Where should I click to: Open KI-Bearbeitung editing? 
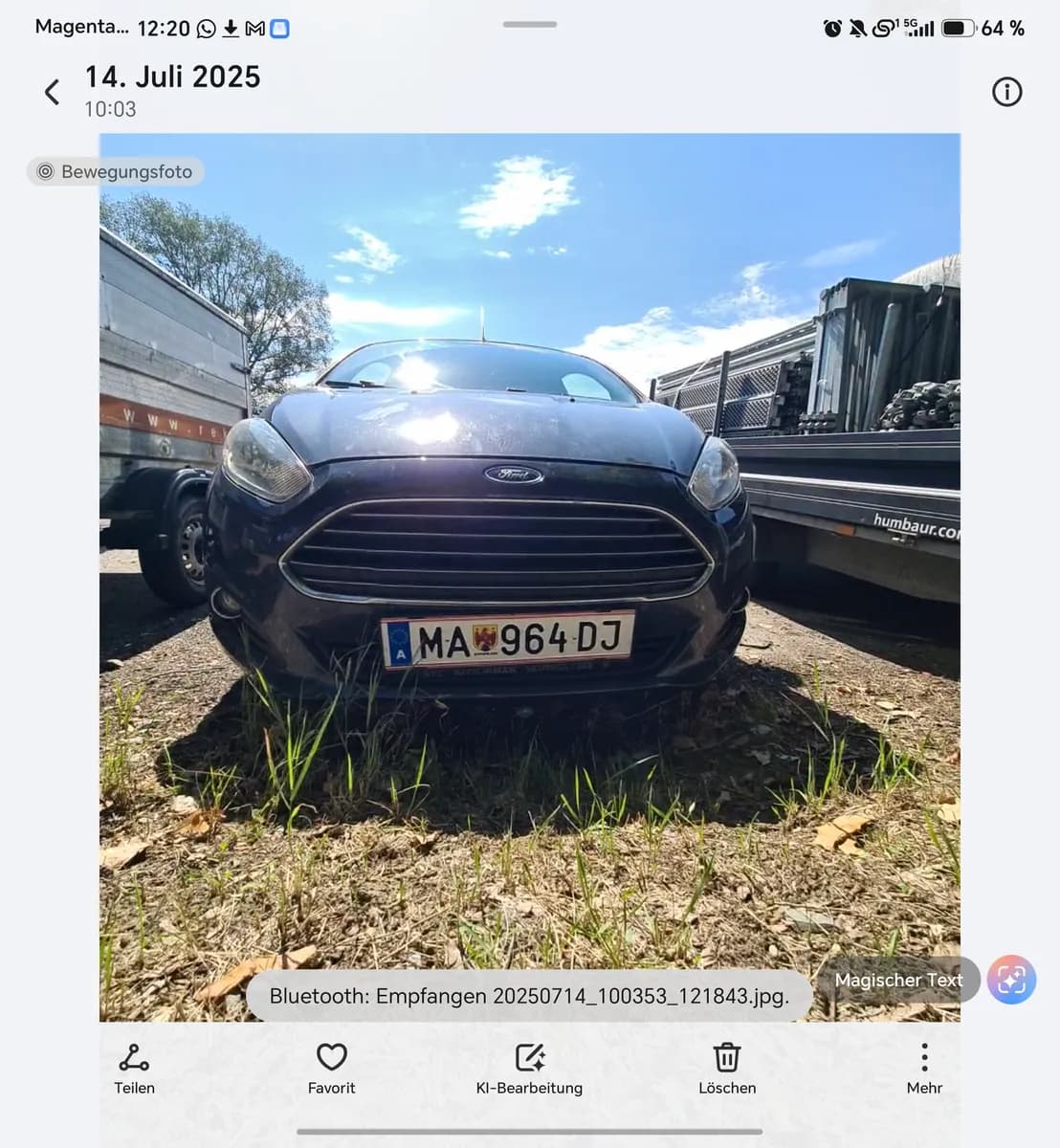click(529, 1069)
